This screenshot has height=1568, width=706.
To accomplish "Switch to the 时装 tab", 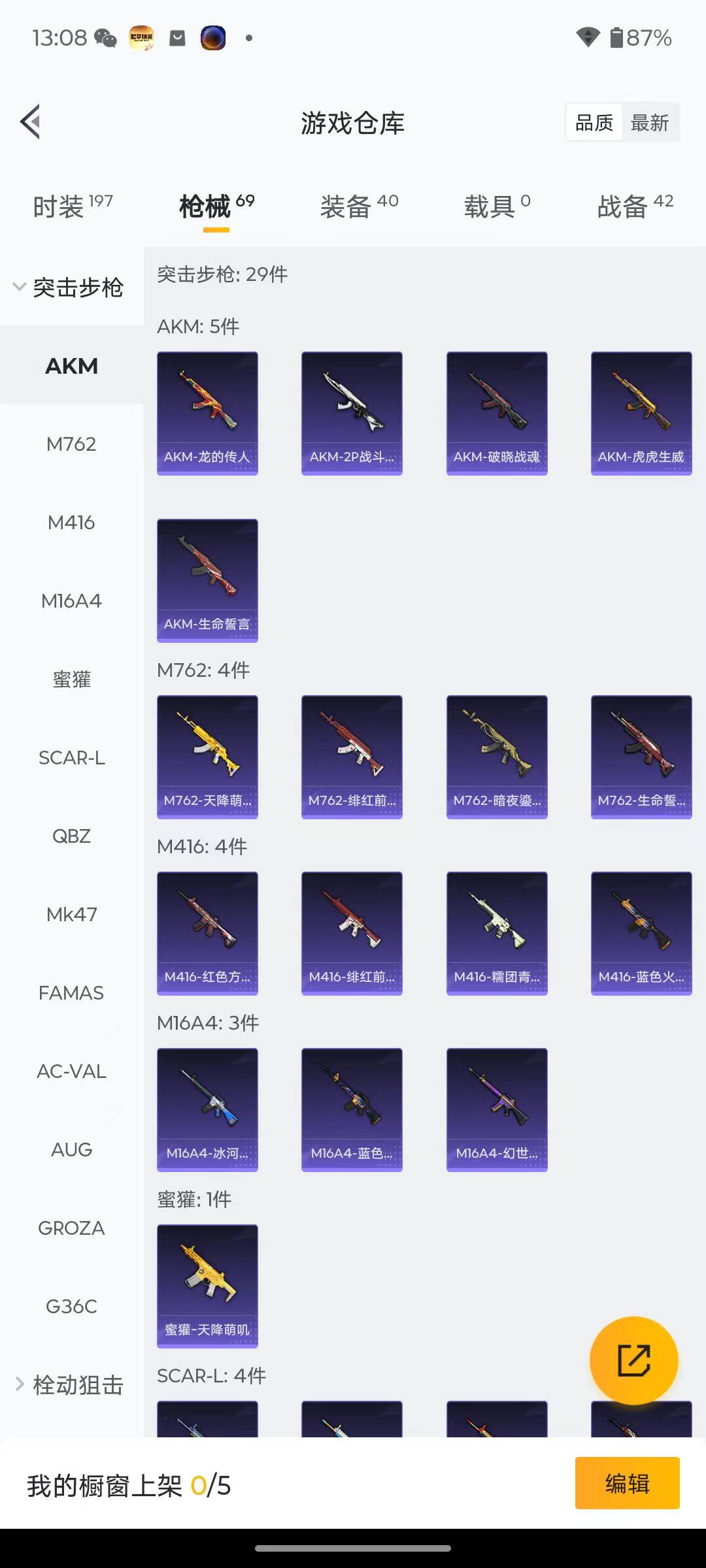I will 72,206.
